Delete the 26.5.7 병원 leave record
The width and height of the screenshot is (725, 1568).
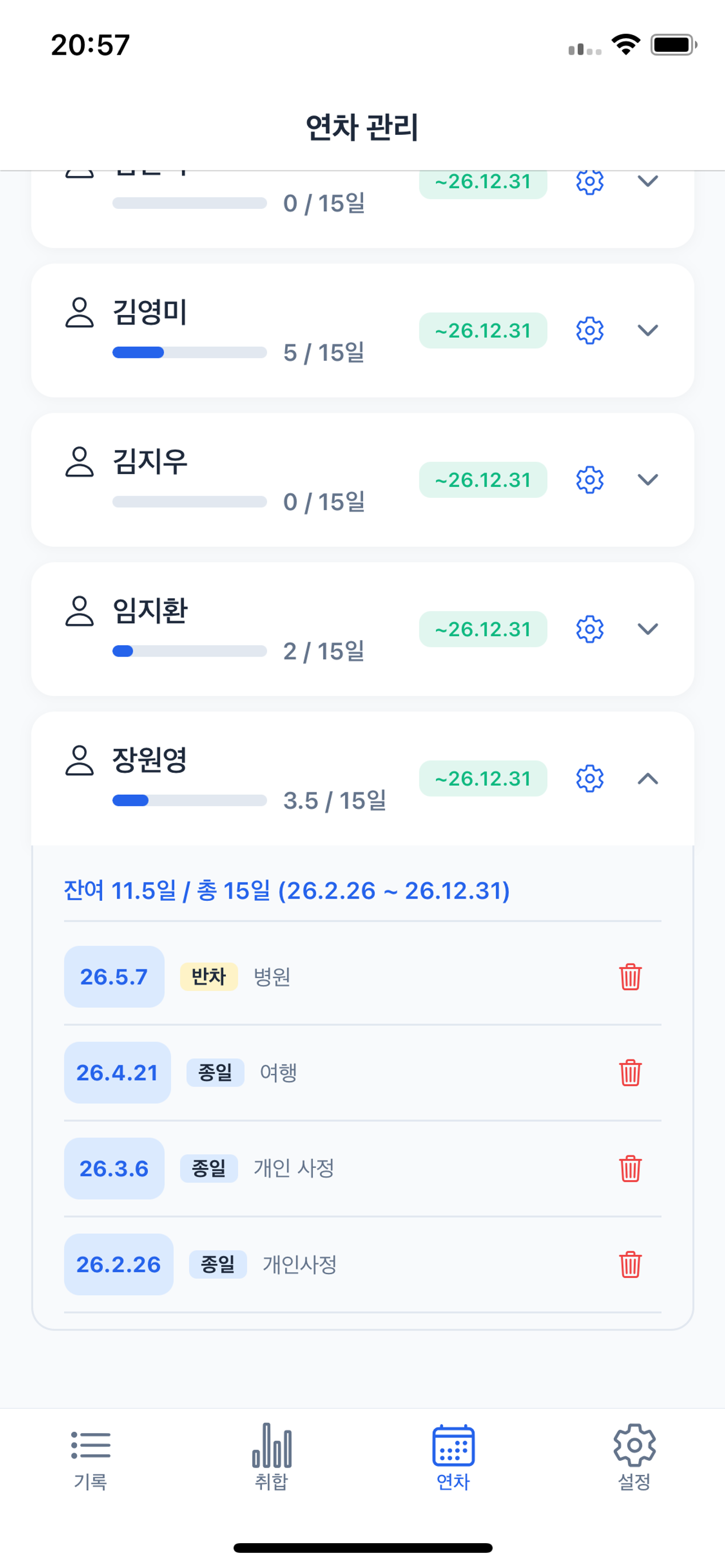[x=631, y=977]
